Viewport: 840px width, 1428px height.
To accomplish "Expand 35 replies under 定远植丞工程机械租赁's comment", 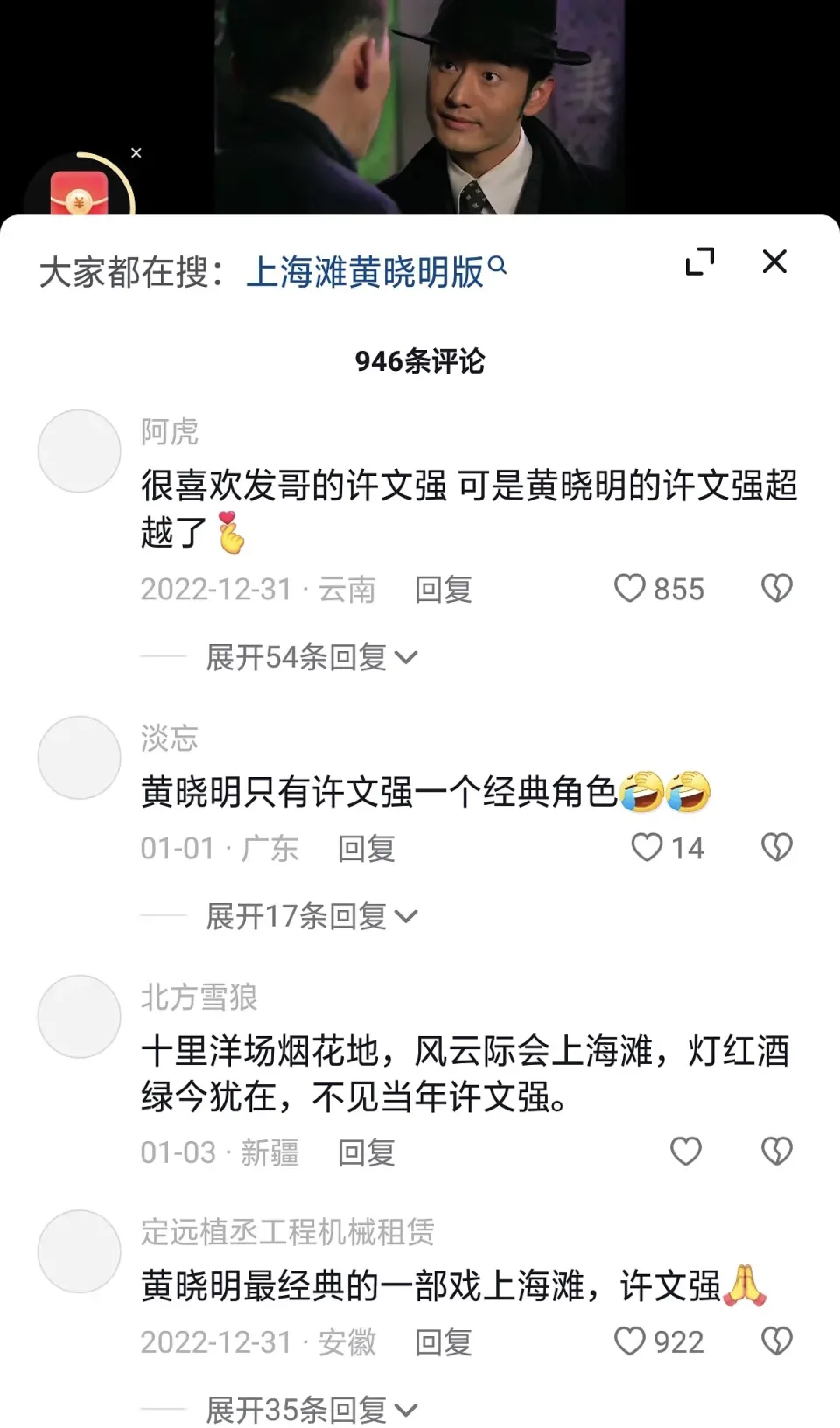I will [311, 1410].
